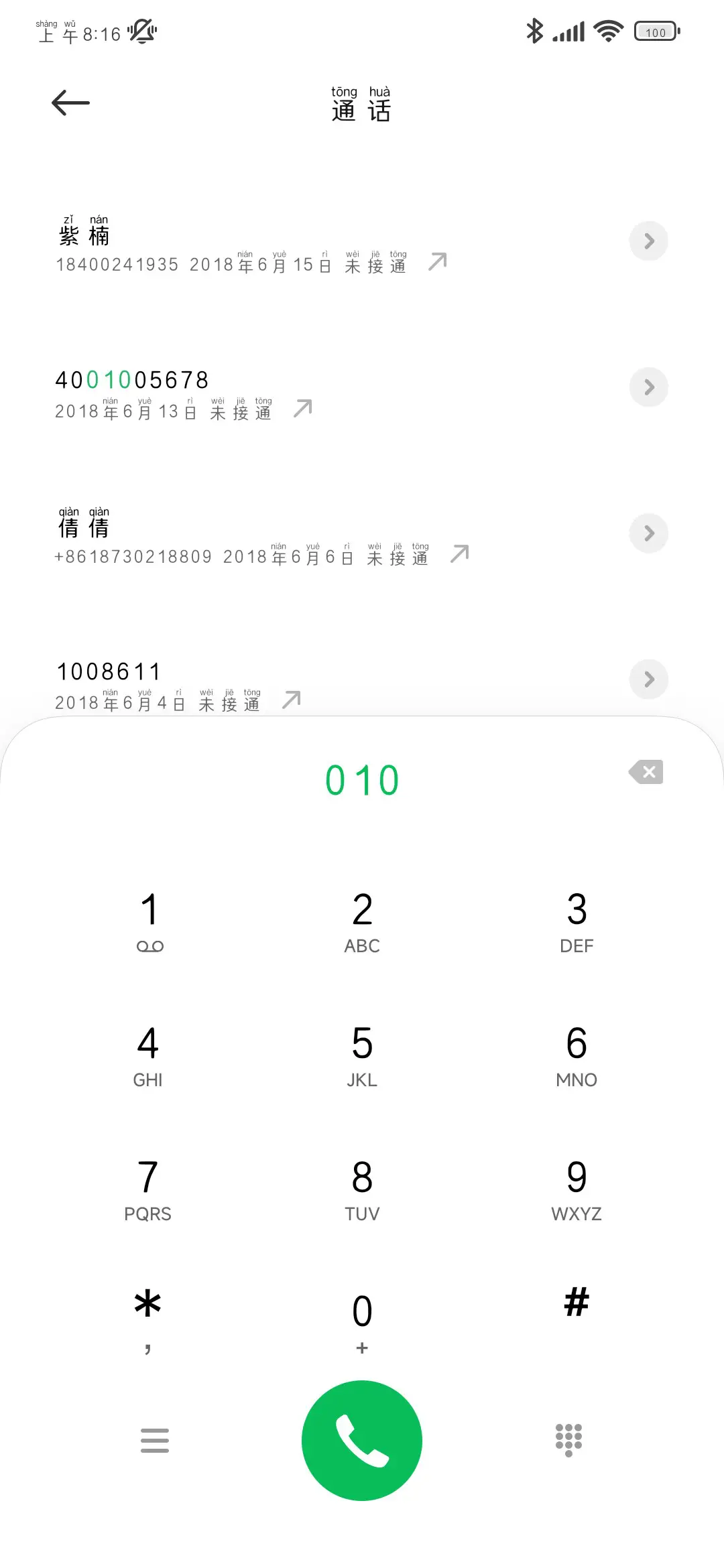
Task: Tap the outgoing call arrow beside 紫楠's record
Action: [x=436, y=260]
